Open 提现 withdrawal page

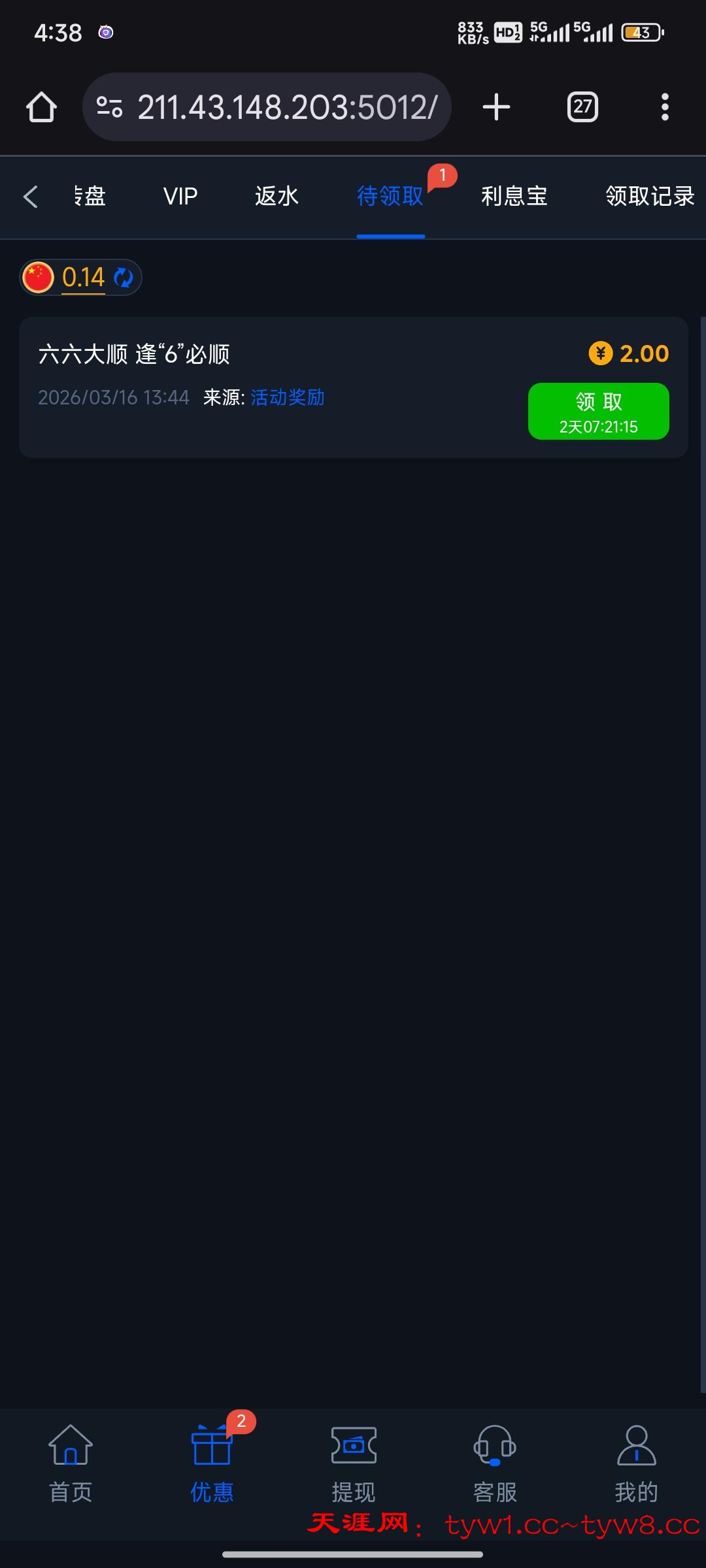tap(354, 1461)
